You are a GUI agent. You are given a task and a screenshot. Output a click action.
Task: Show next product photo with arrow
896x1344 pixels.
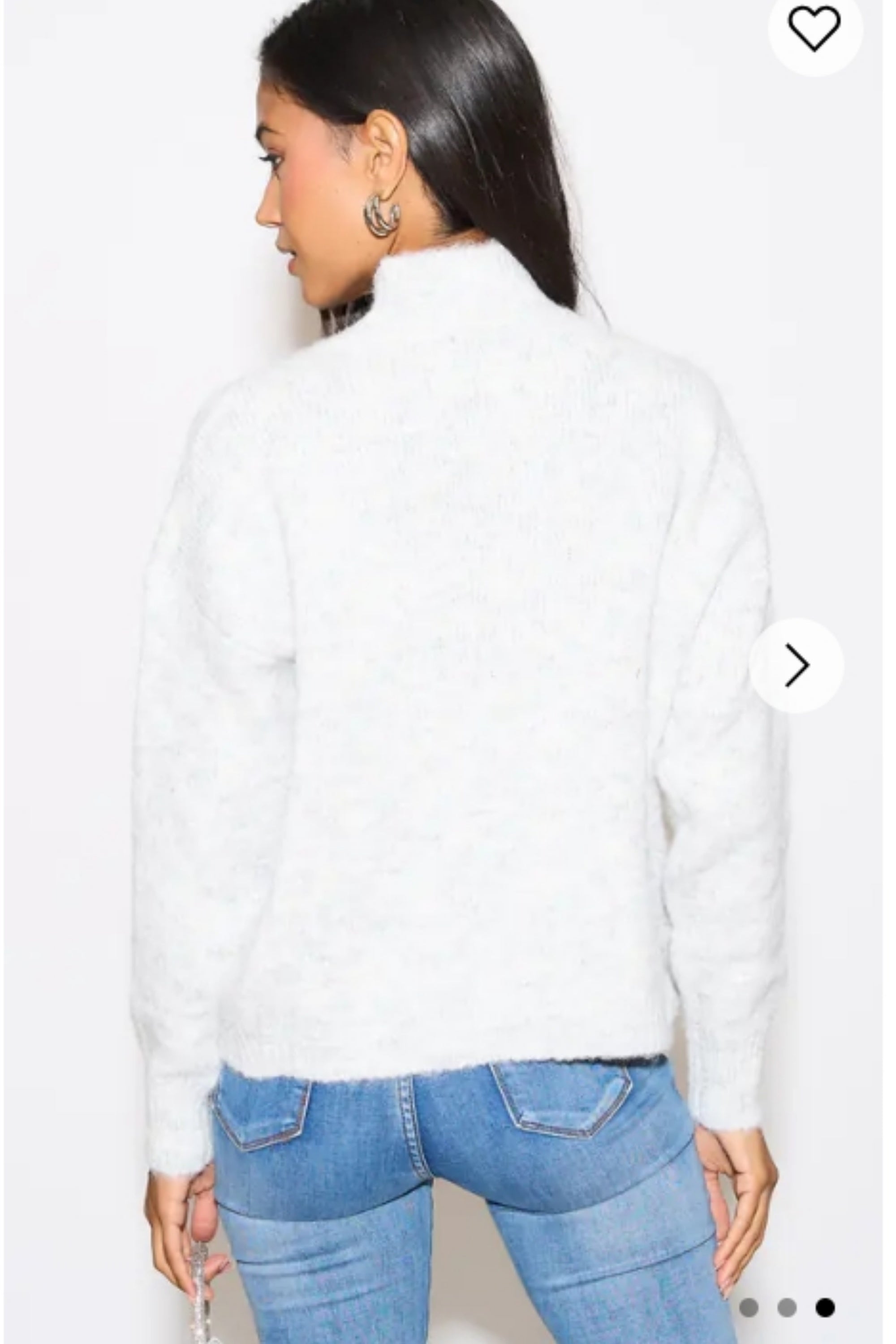point(796,665)
